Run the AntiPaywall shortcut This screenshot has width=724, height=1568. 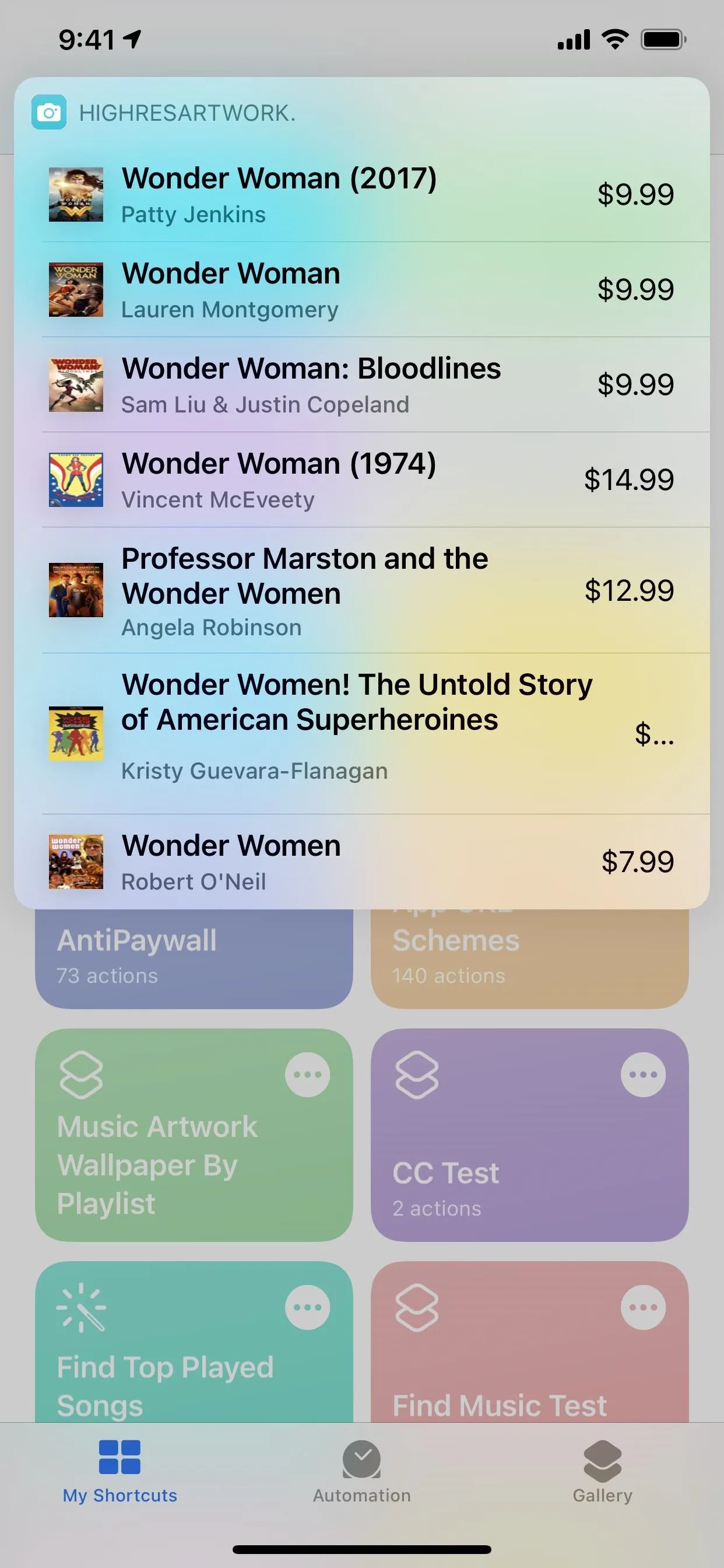tap(194, 958)
